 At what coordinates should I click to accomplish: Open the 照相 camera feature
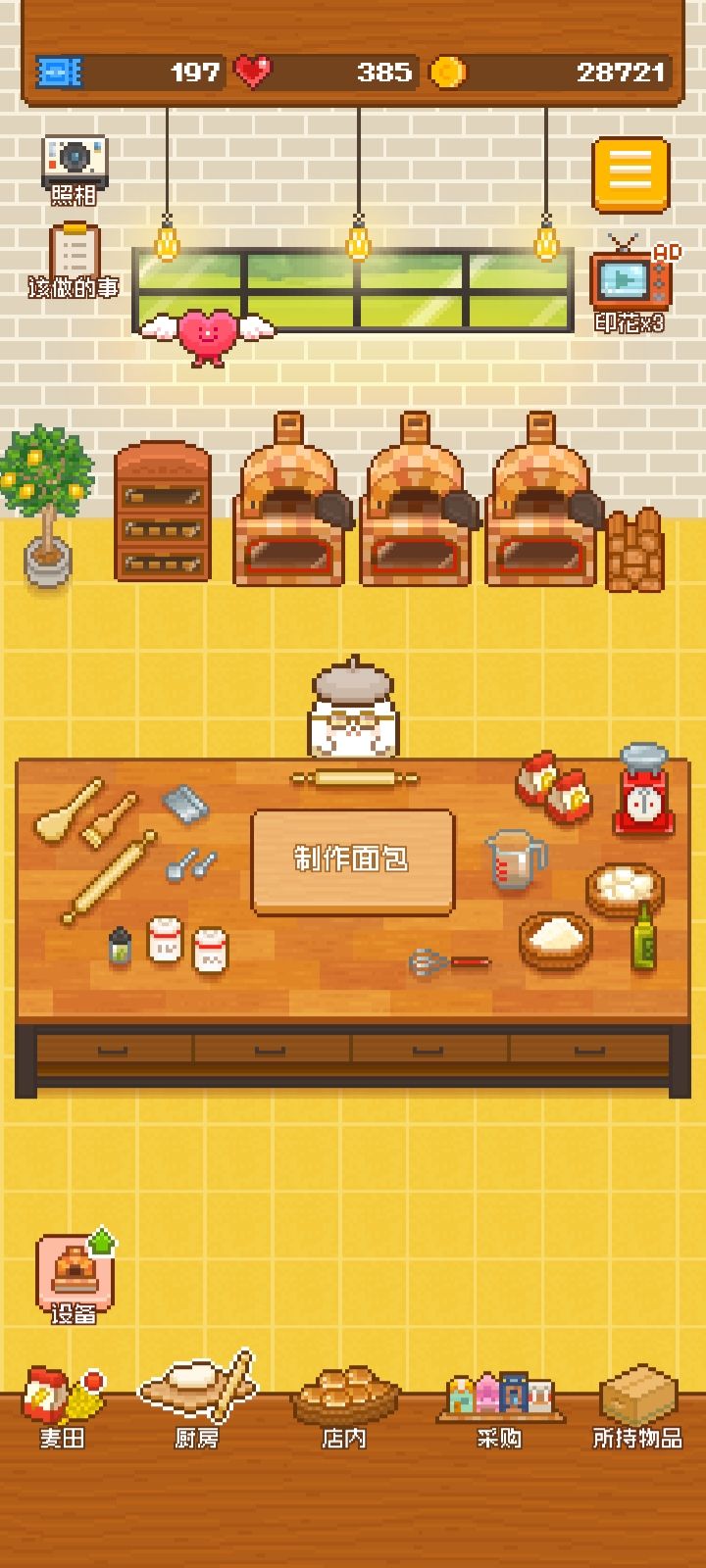[x=74, y=169]
